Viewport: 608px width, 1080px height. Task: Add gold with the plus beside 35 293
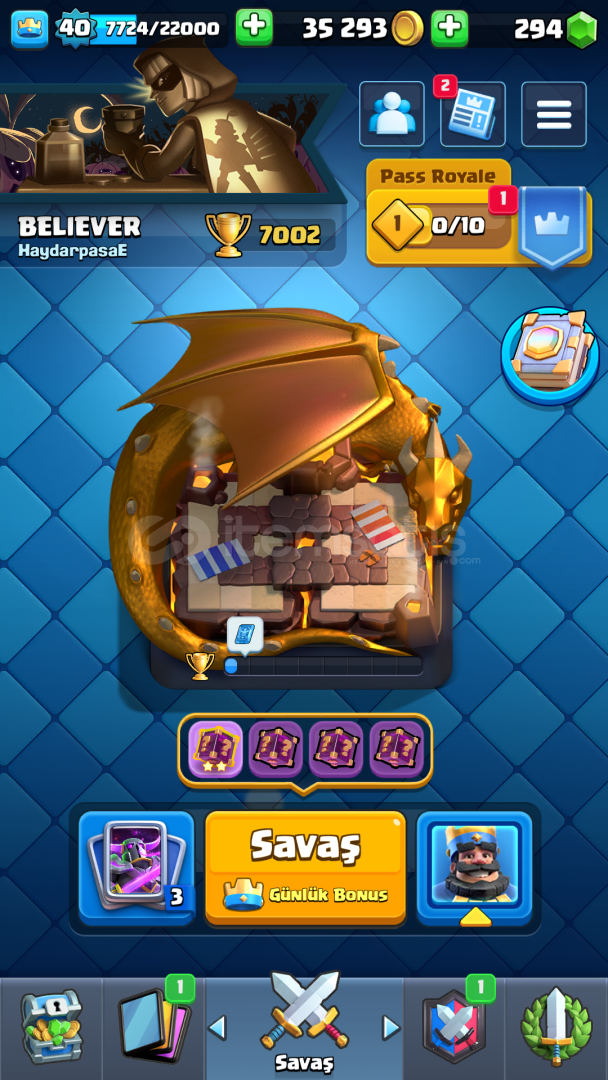(450, 28)
